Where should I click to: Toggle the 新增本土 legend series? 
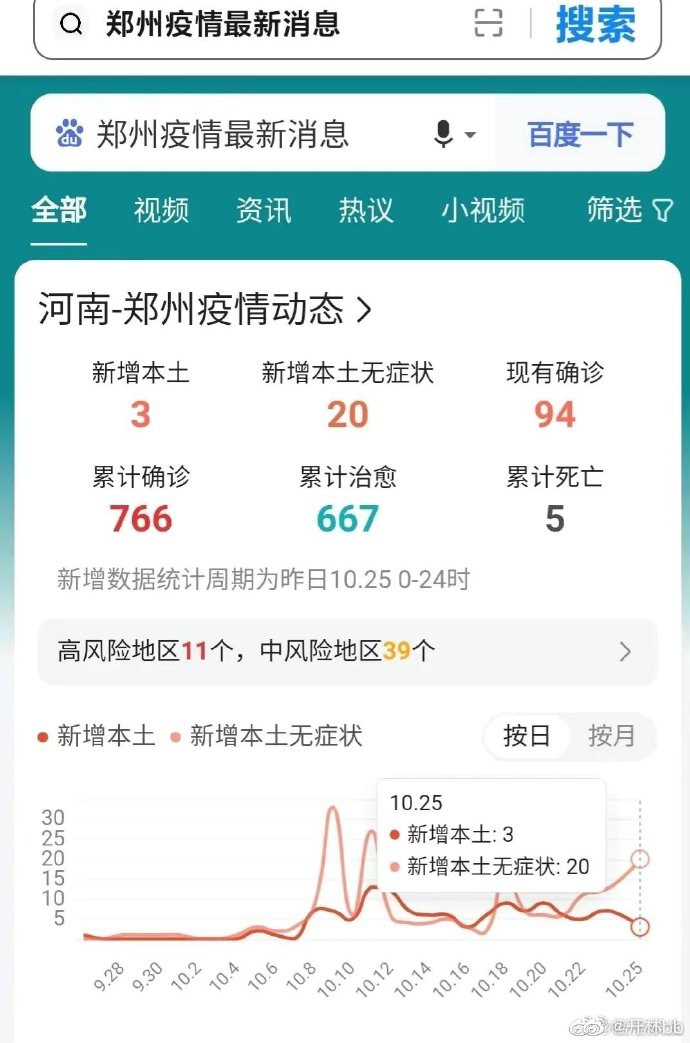point(96,737)
